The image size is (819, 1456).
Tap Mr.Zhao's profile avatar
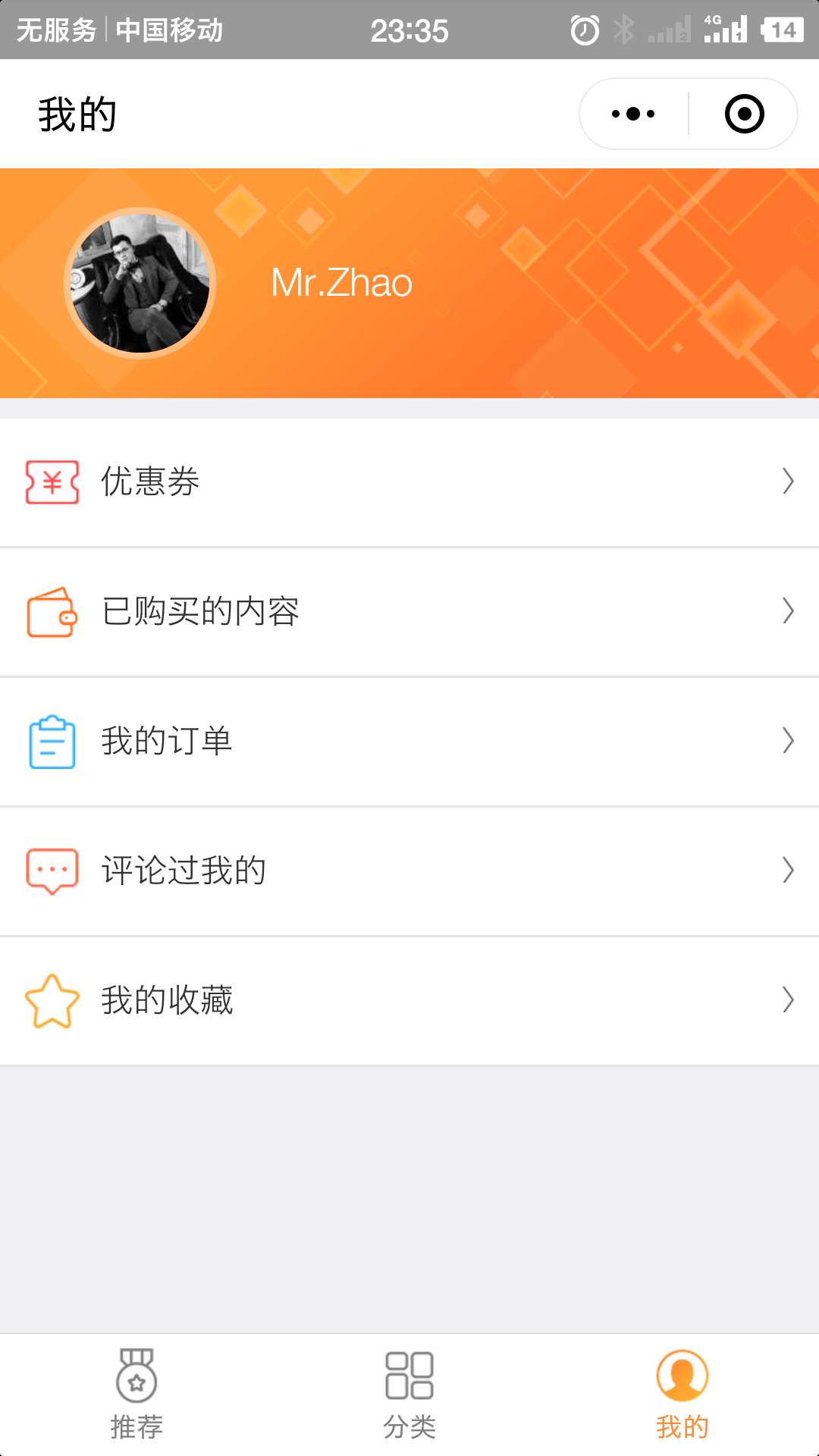point(140,283)
